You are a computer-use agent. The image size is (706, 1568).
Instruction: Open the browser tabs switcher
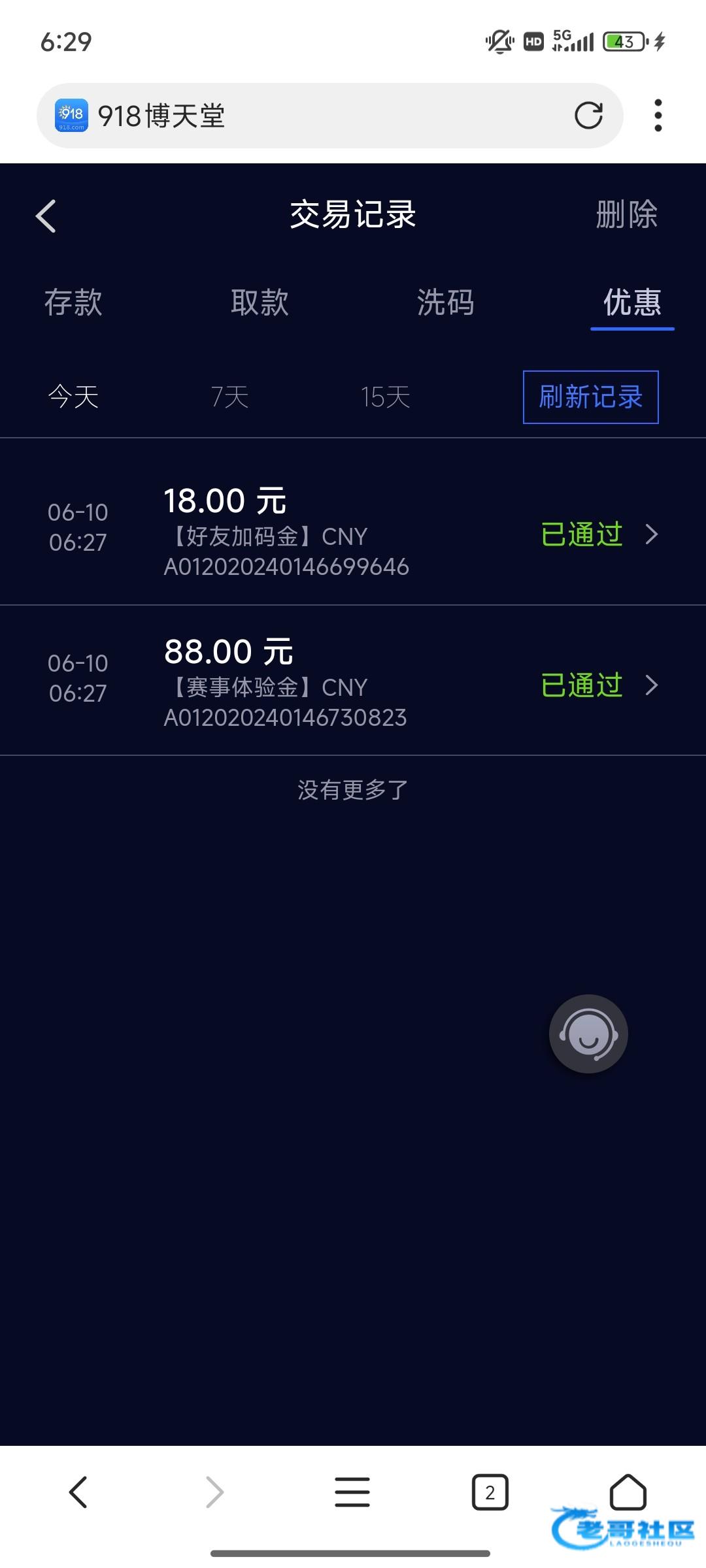pyautogui.click(x=490, y=1492)
